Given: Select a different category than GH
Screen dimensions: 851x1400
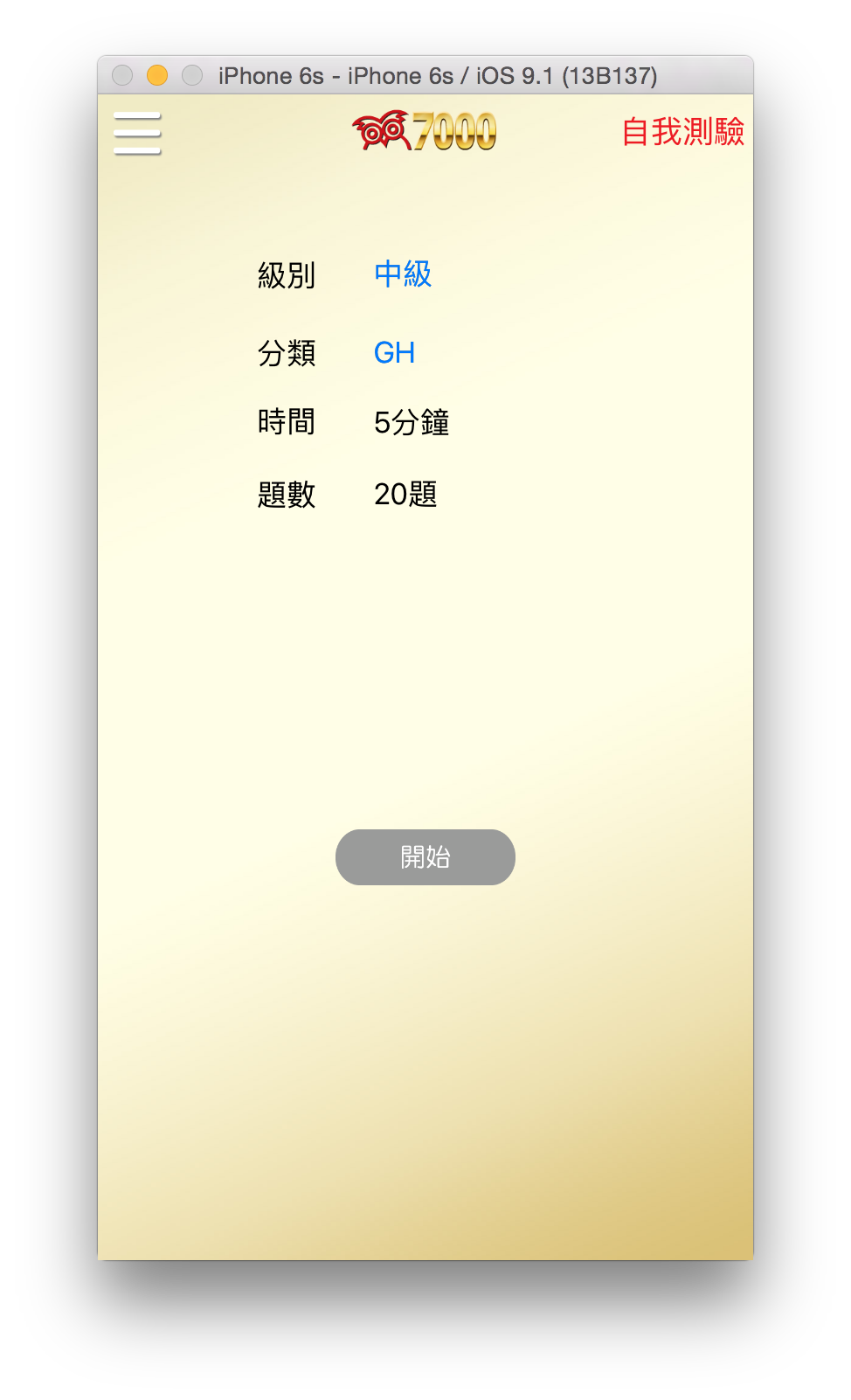Looking at the screenshot, I should click(394, 352).
